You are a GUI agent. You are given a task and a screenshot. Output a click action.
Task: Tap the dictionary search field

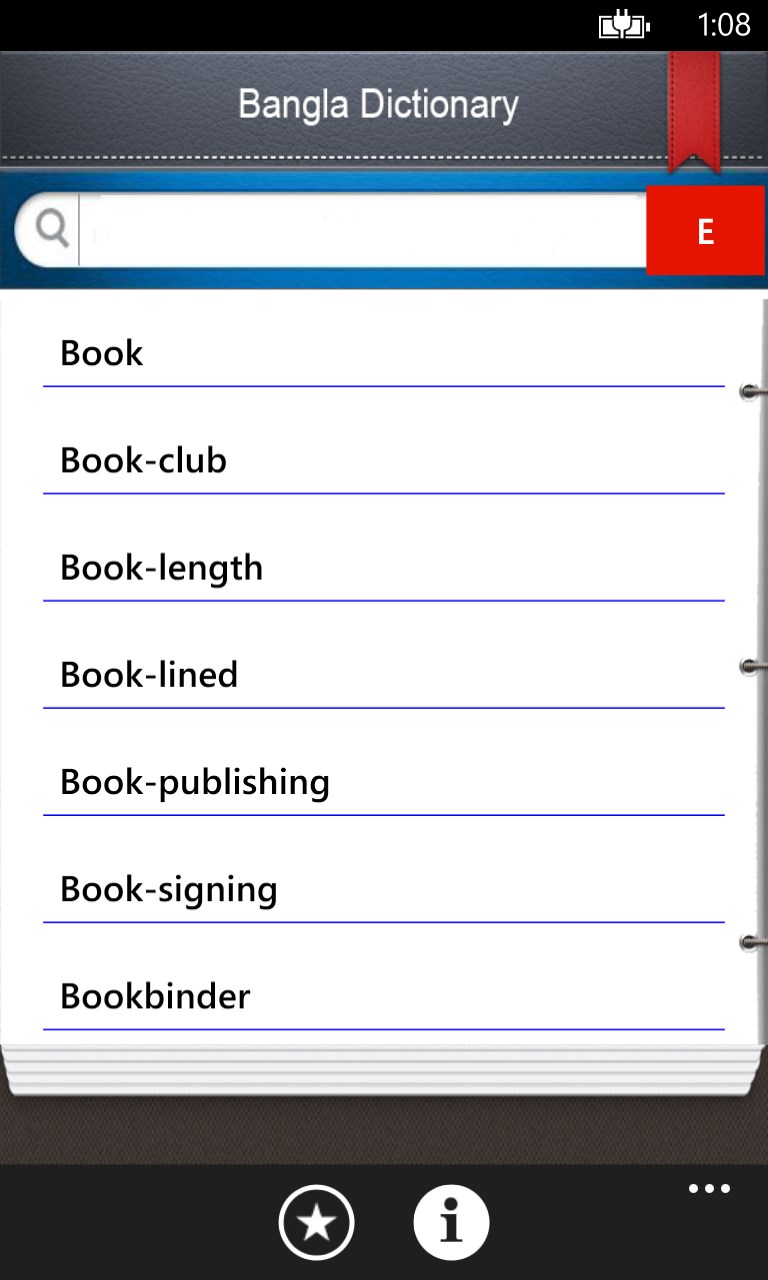point(360,230)
